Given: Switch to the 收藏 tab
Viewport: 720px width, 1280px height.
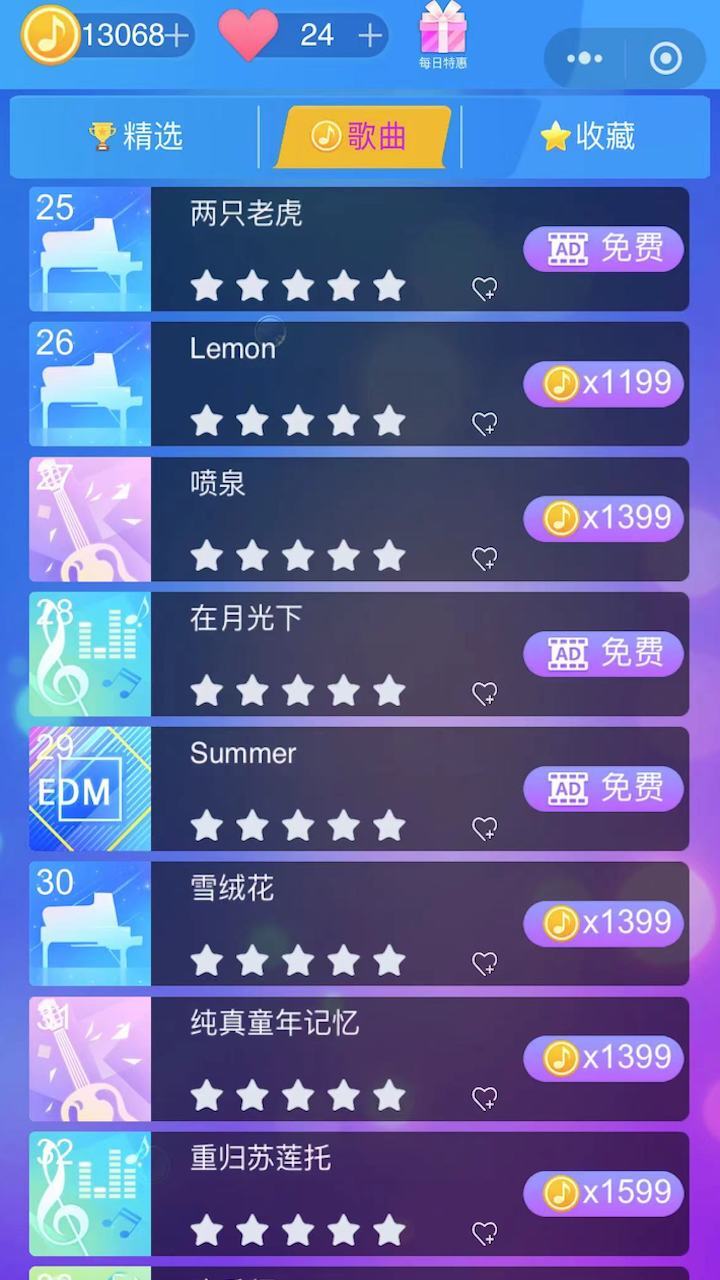Looking at the screenshot, I should click(x=588, y=137).
